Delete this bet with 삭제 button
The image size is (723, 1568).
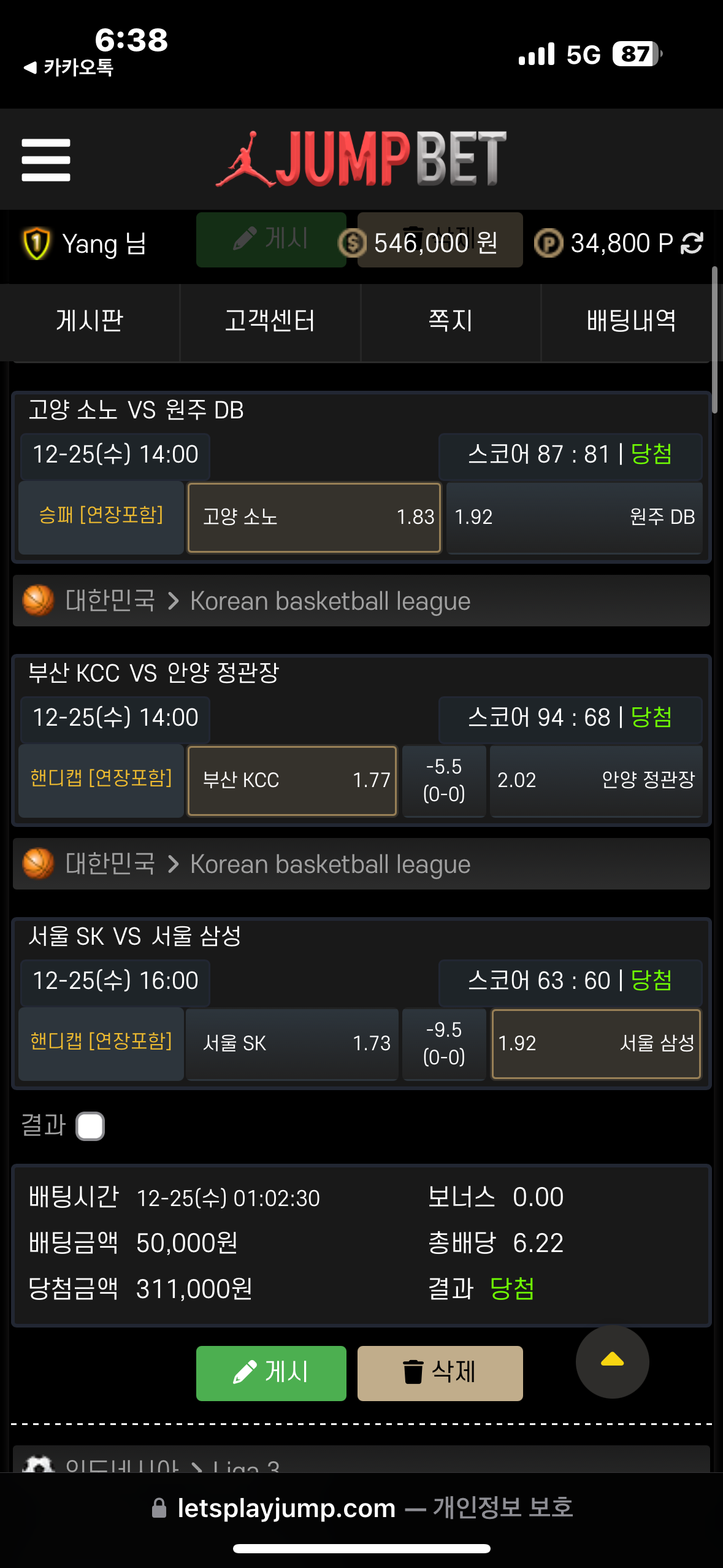point(440,1373)
